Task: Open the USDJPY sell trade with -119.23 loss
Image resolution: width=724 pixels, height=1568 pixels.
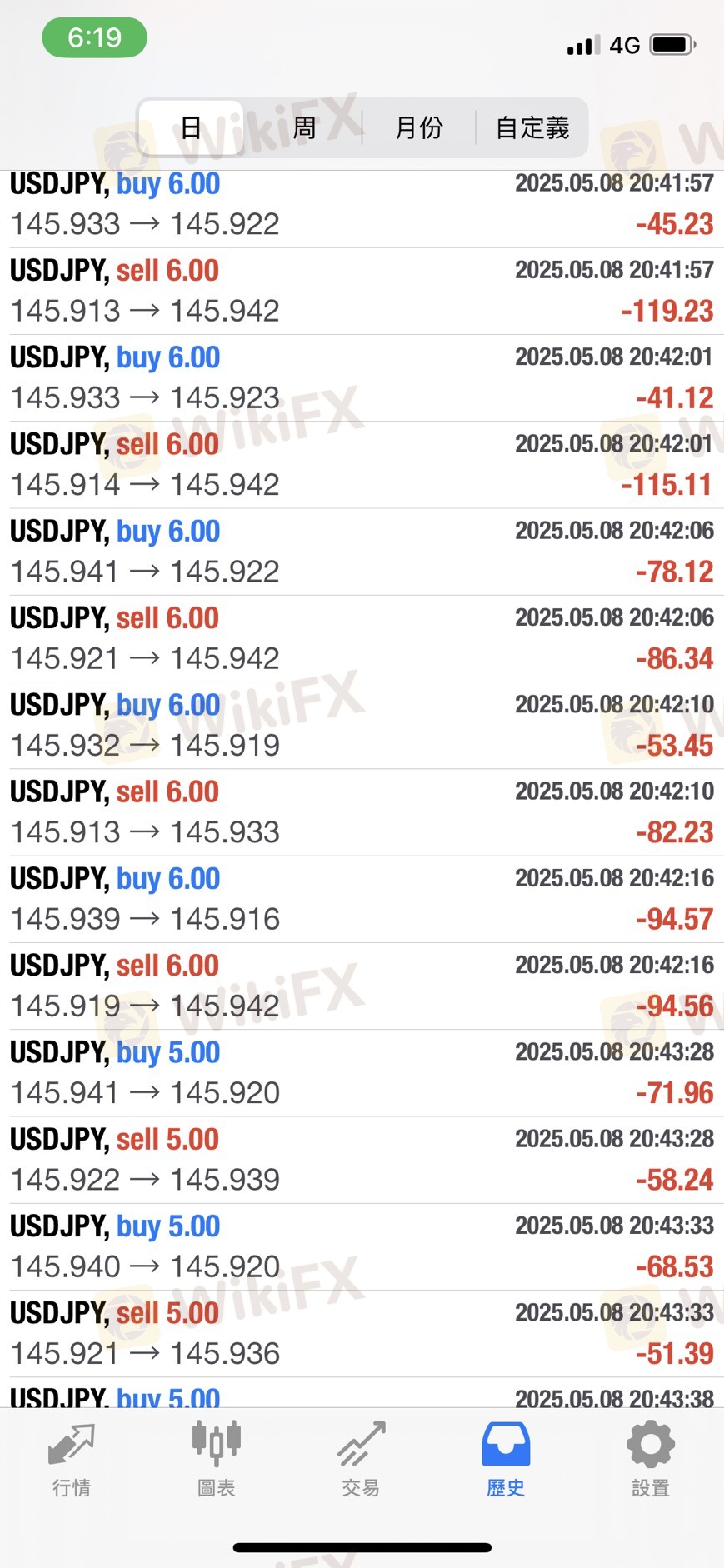Action: pyautogui.click(x=362, y=291)
